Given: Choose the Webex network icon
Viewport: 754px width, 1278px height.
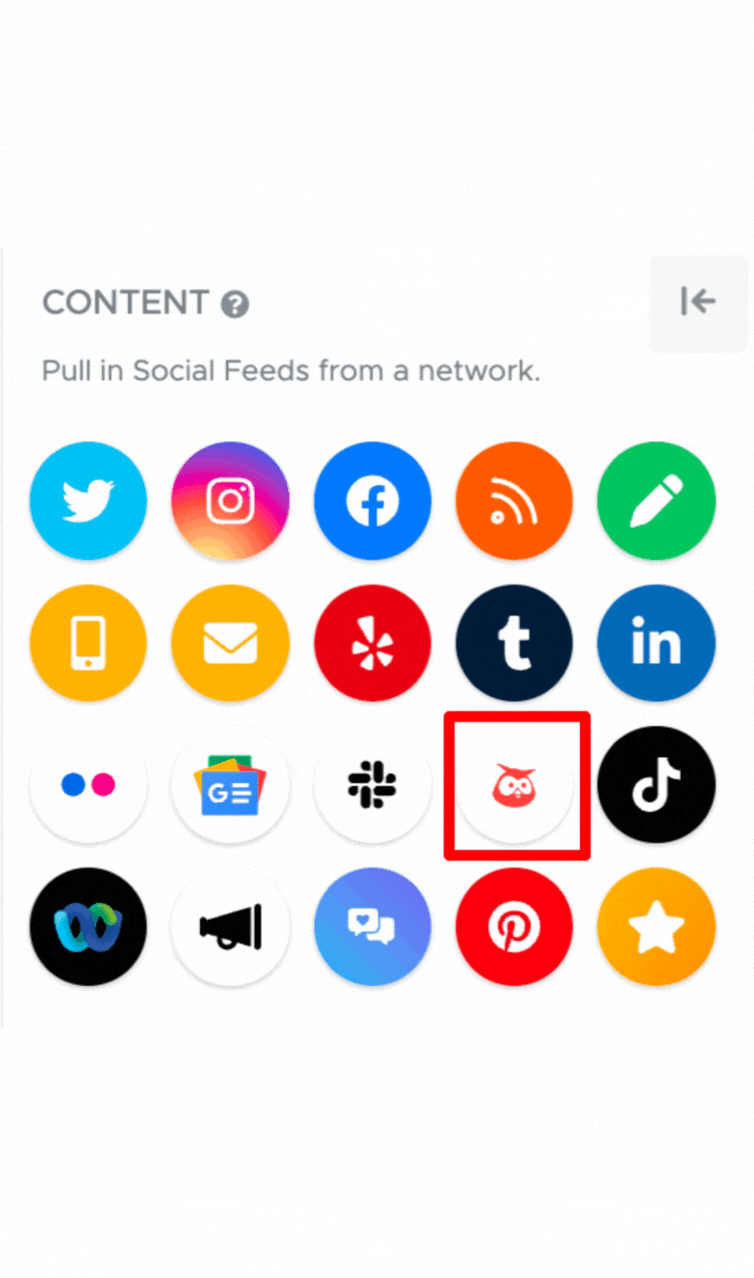Looking at the screenshot, I should coord(88,927).
